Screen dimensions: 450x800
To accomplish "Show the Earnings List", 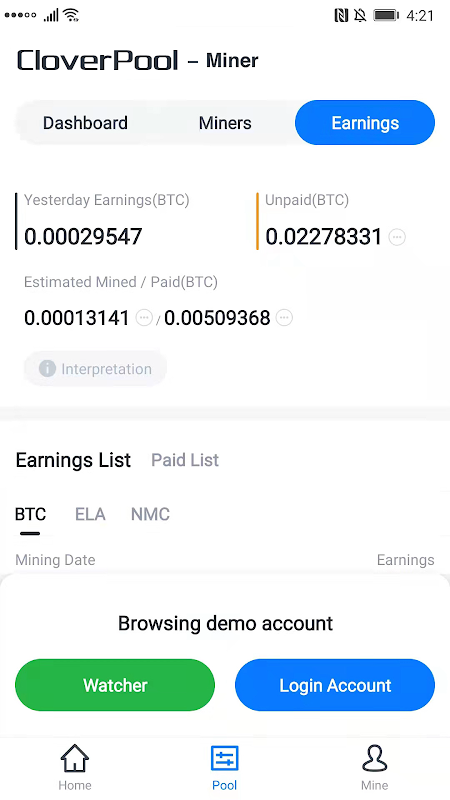I will point(73,460).
